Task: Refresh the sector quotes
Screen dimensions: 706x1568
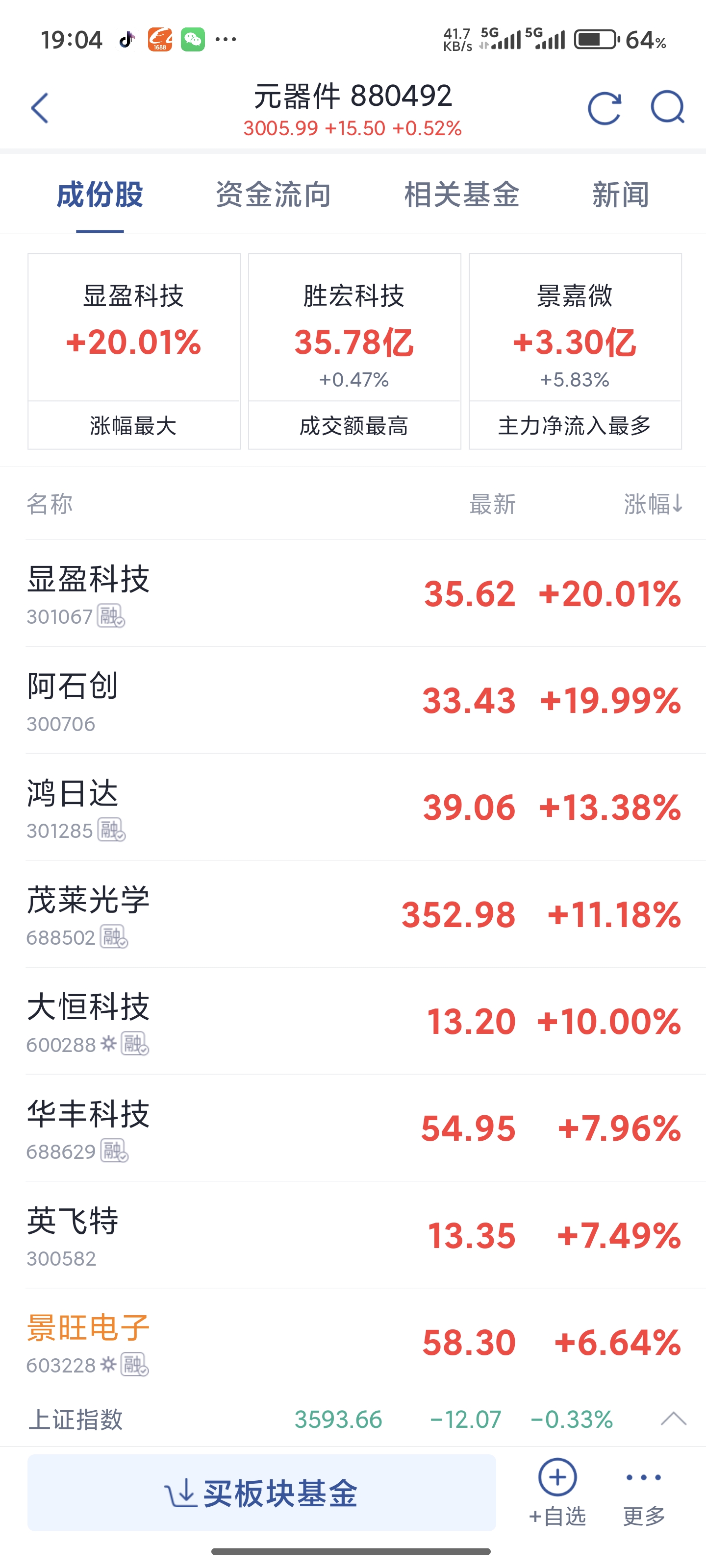Action: tap(604, 108)
